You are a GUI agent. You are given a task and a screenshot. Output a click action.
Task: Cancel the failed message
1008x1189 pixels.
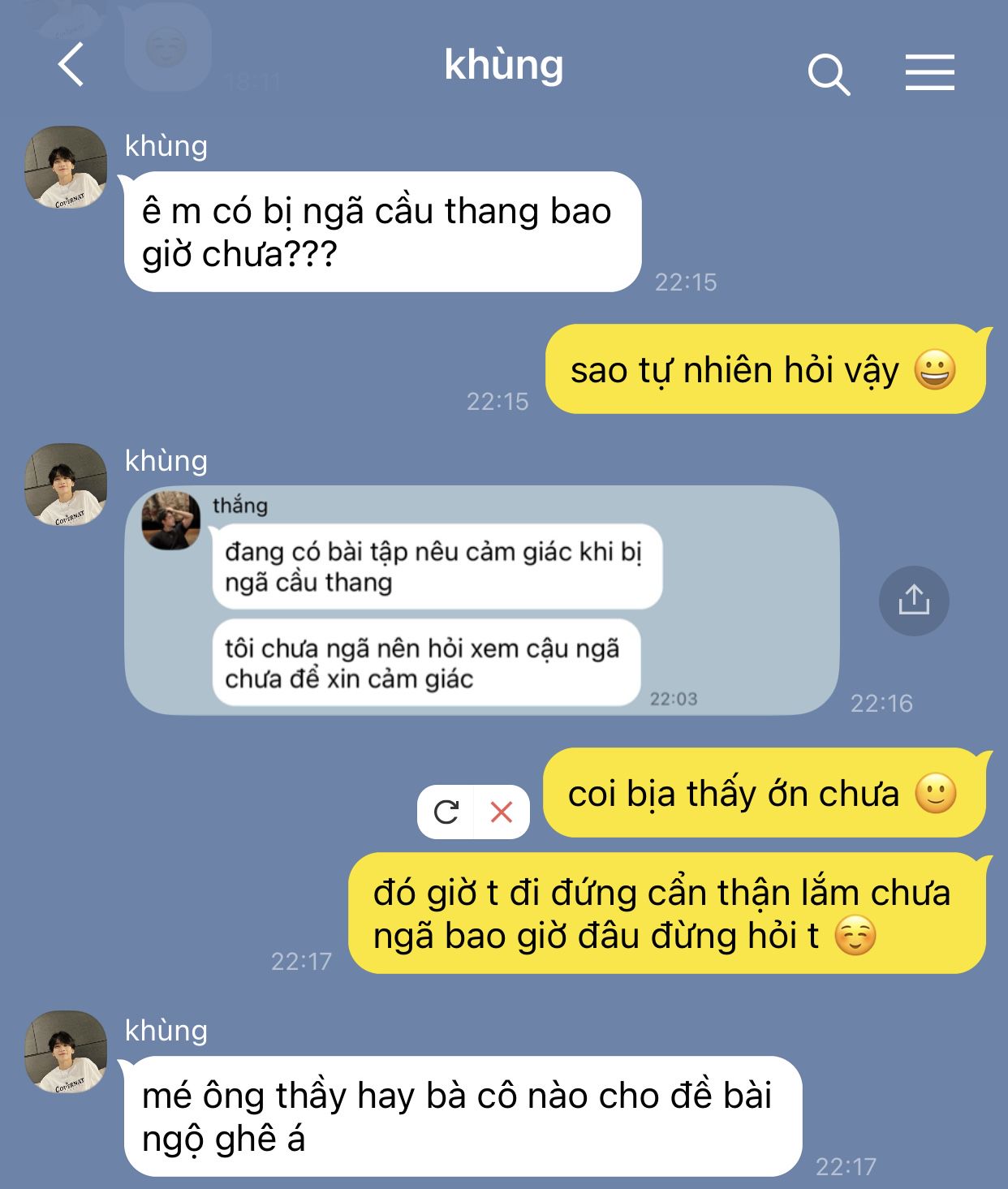[502, 812]
